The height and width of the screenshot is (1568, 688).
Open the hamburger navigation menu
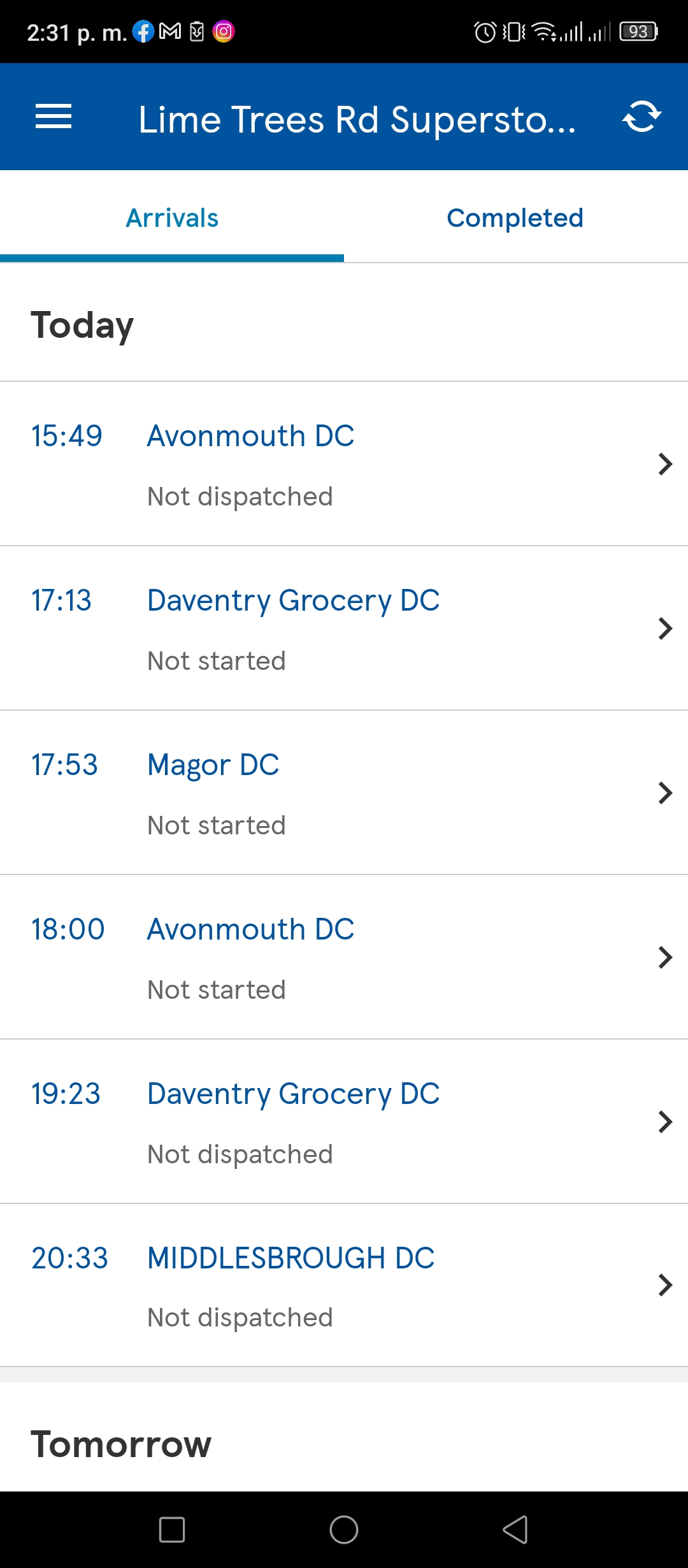(54, 117)
